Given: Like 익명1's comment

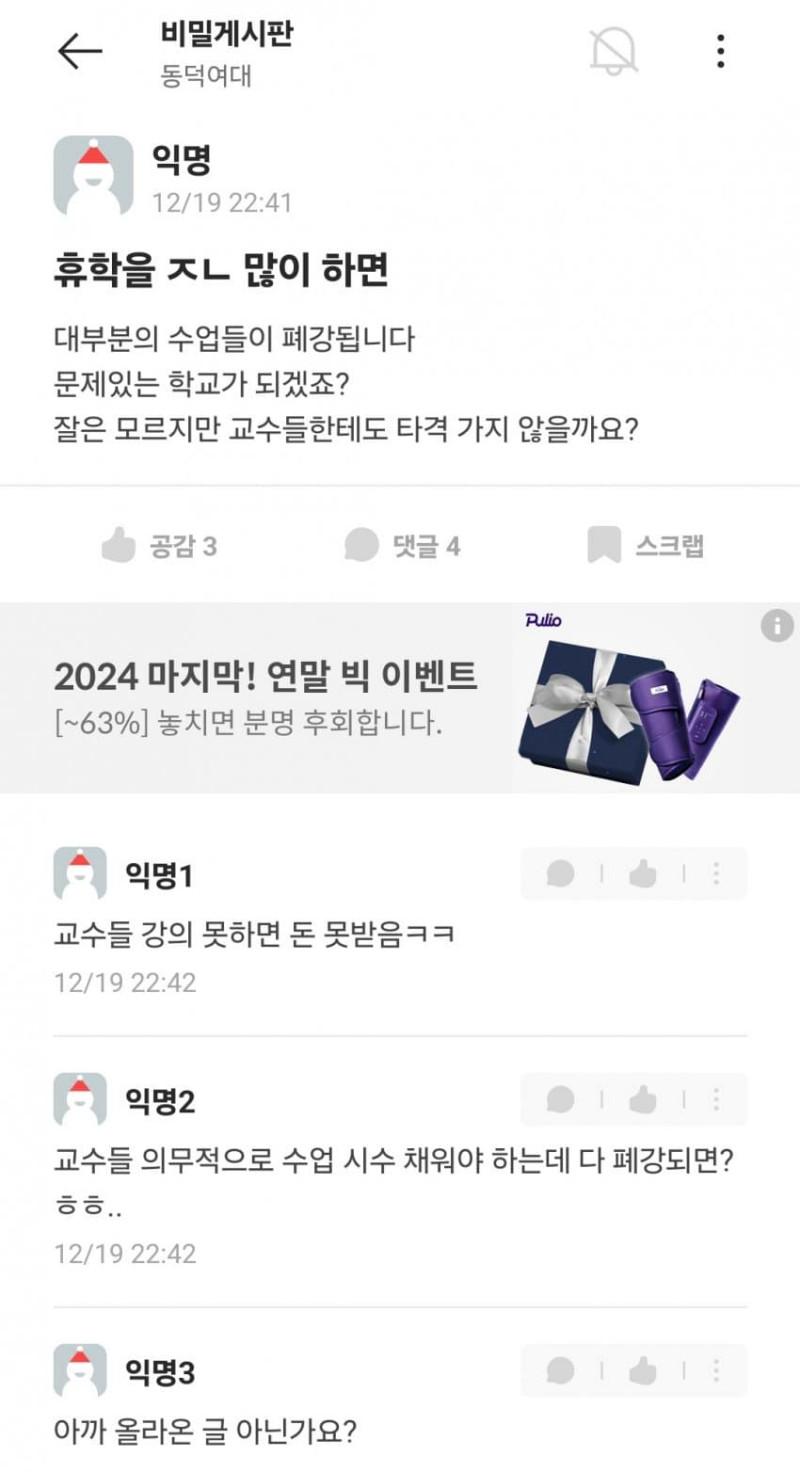Looking at the screenshot, I should click(x=642, y=874).
